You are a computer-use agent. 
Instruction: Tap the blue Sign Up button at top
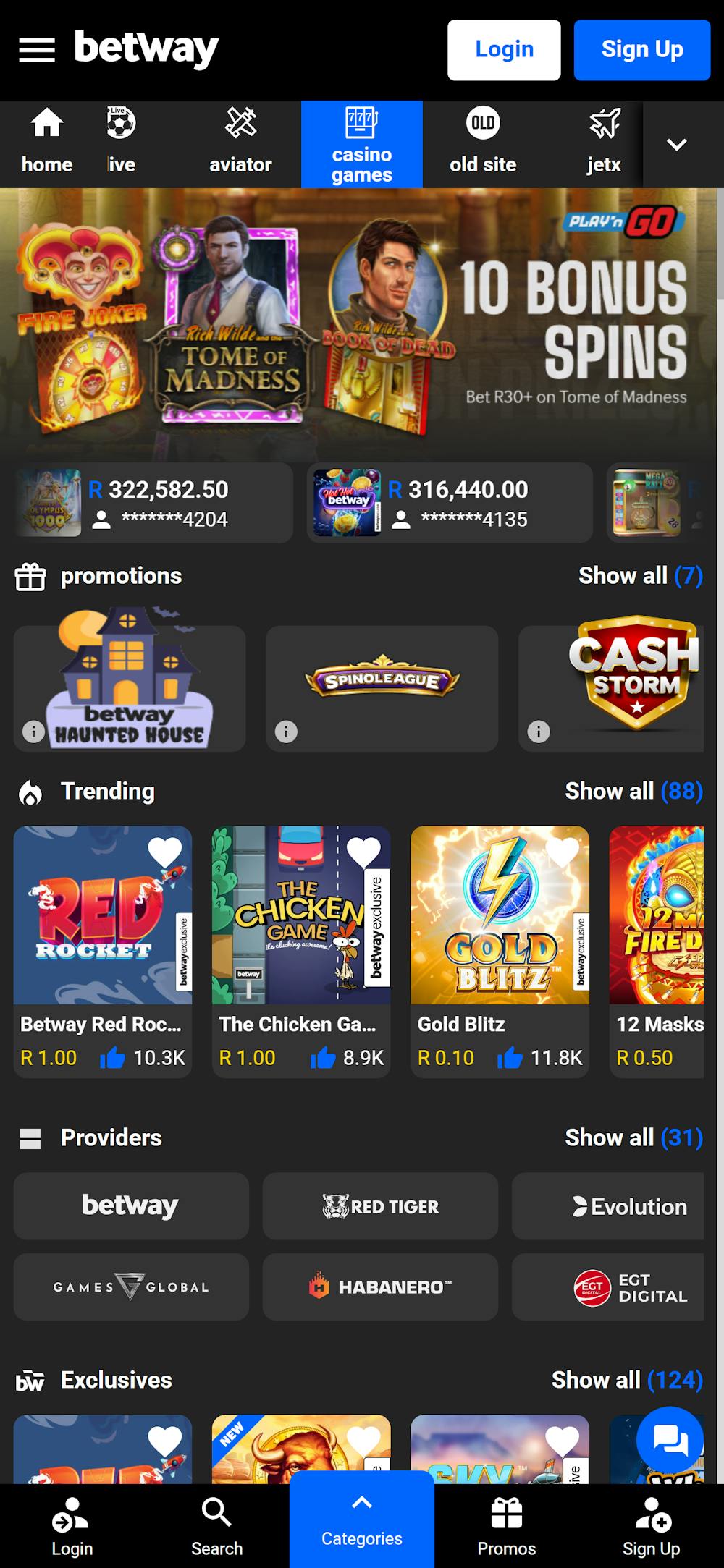[x=641, y=50]
